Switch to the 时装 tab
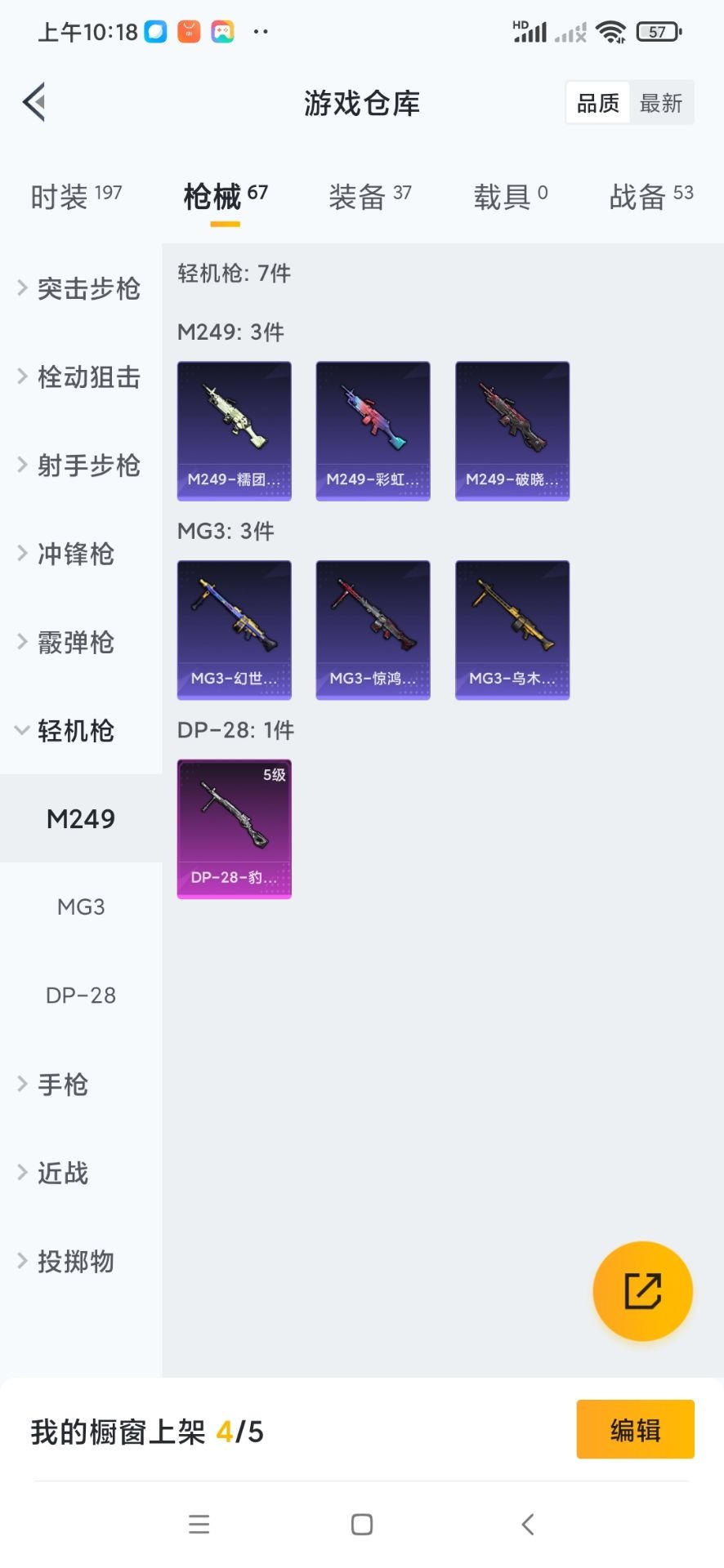724x1568 pixels. [x=76, y=196]
